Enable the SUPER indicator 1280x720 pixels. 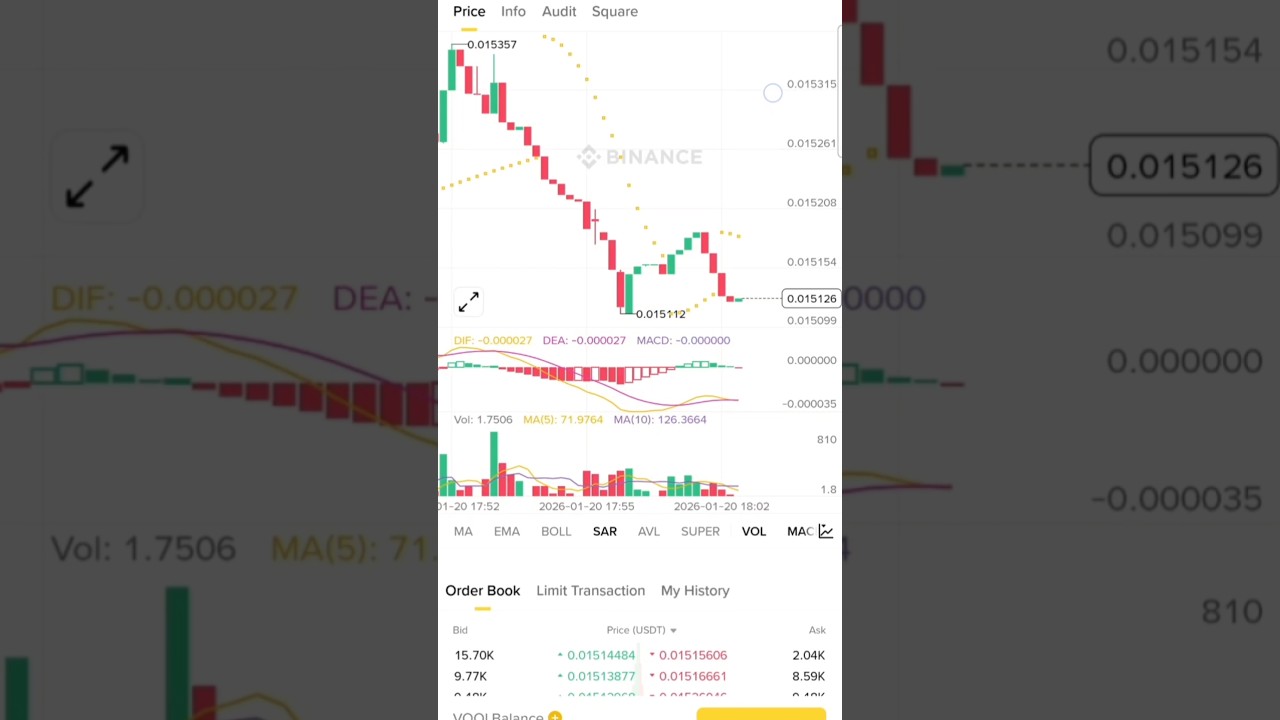700,532
